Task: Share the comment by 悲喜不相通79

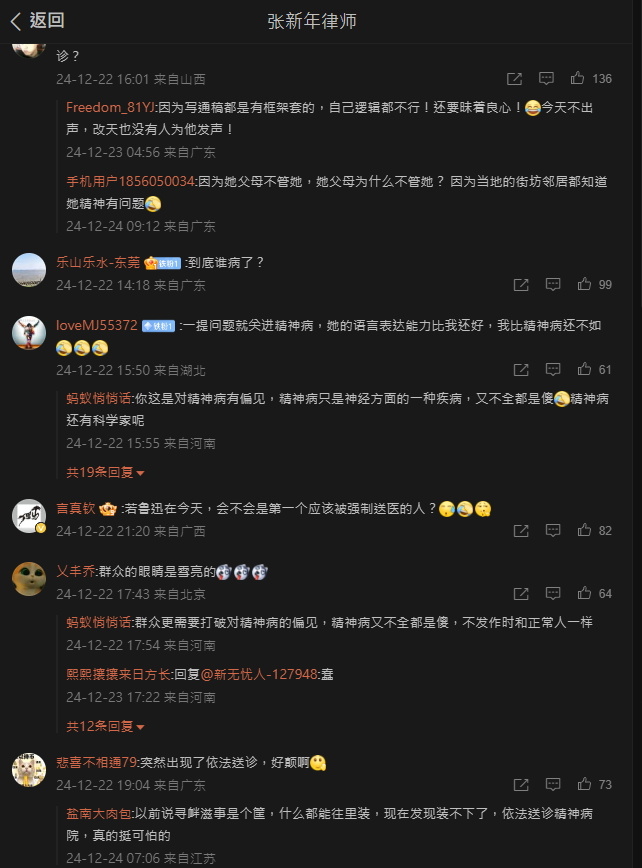Action: pyautogui.click(x=520, y=785)
